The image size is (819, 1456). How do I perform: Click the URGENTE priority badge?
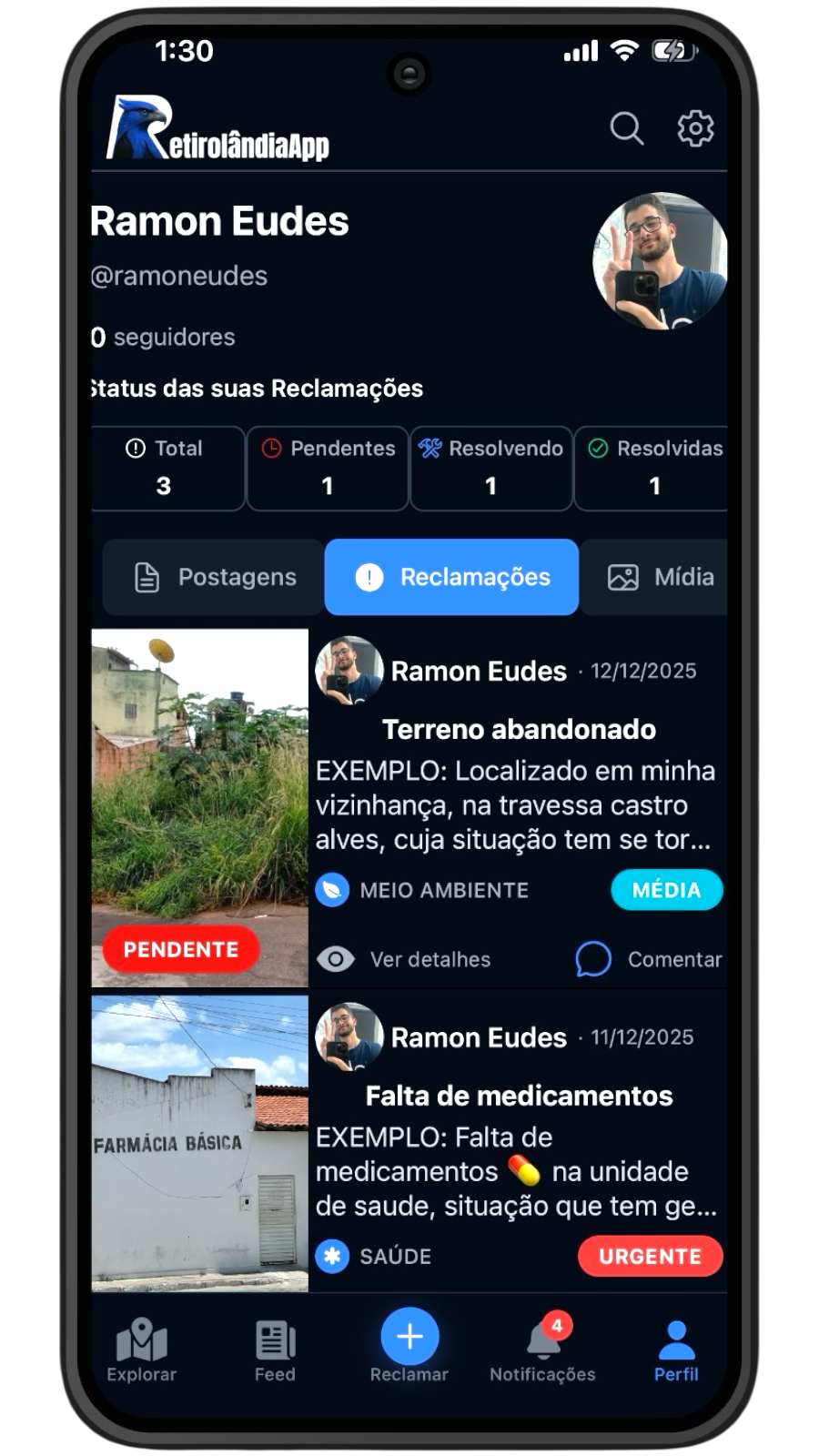[x=649, y=1256]
